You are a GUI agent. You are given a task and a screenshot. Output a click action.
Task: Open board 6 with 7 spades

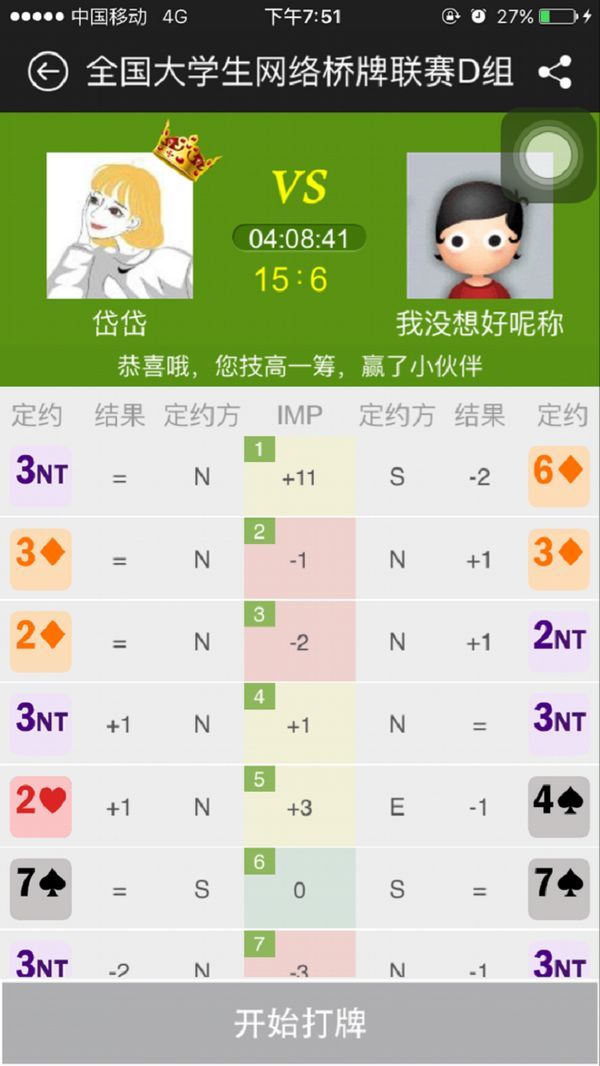click(x=299, y=890)
